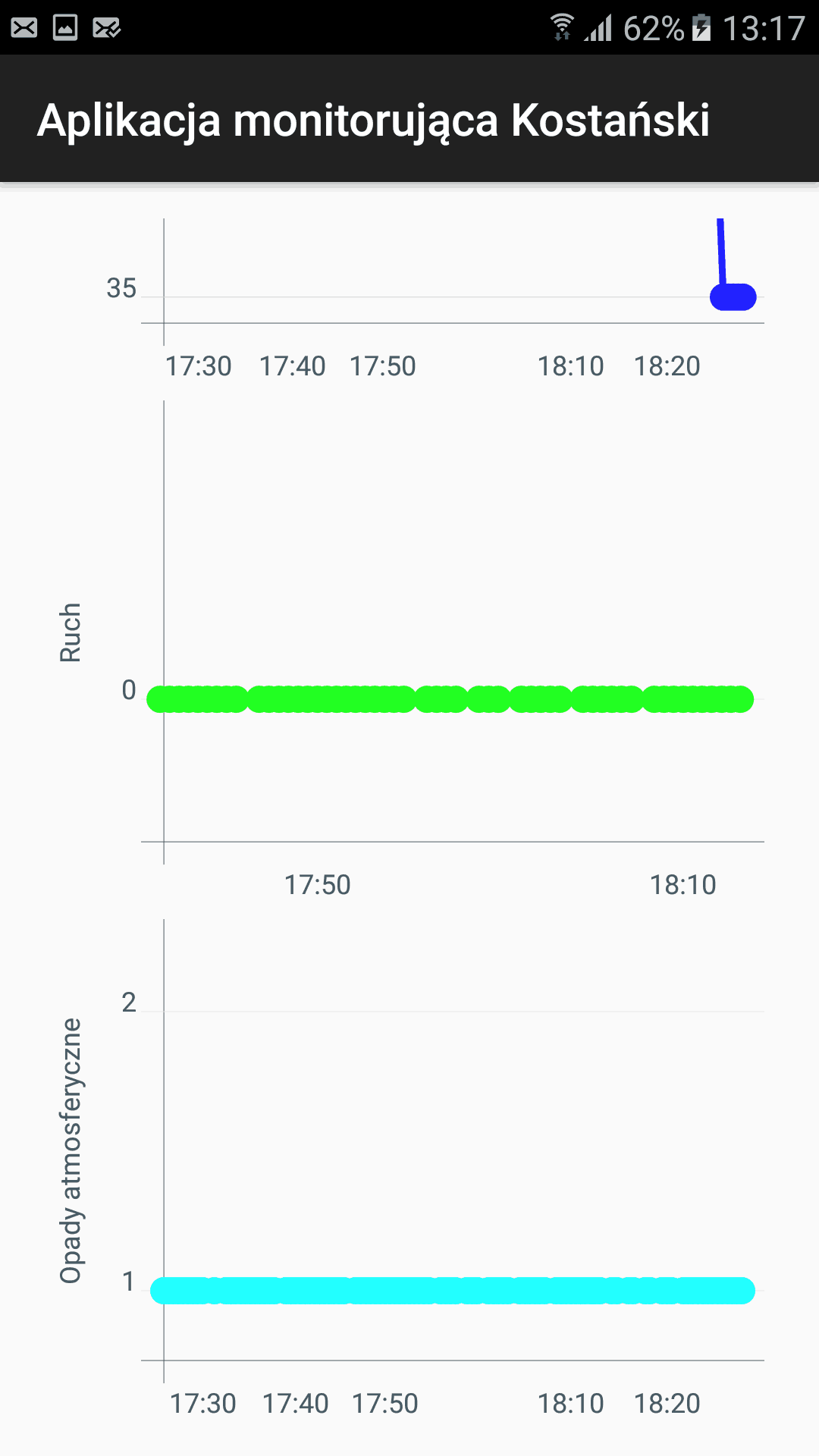819x1456 pixels.
Task: Tap the cyan Opady atmosferyczne data series
Action: pyautogui.click(x=453, y=1291)
